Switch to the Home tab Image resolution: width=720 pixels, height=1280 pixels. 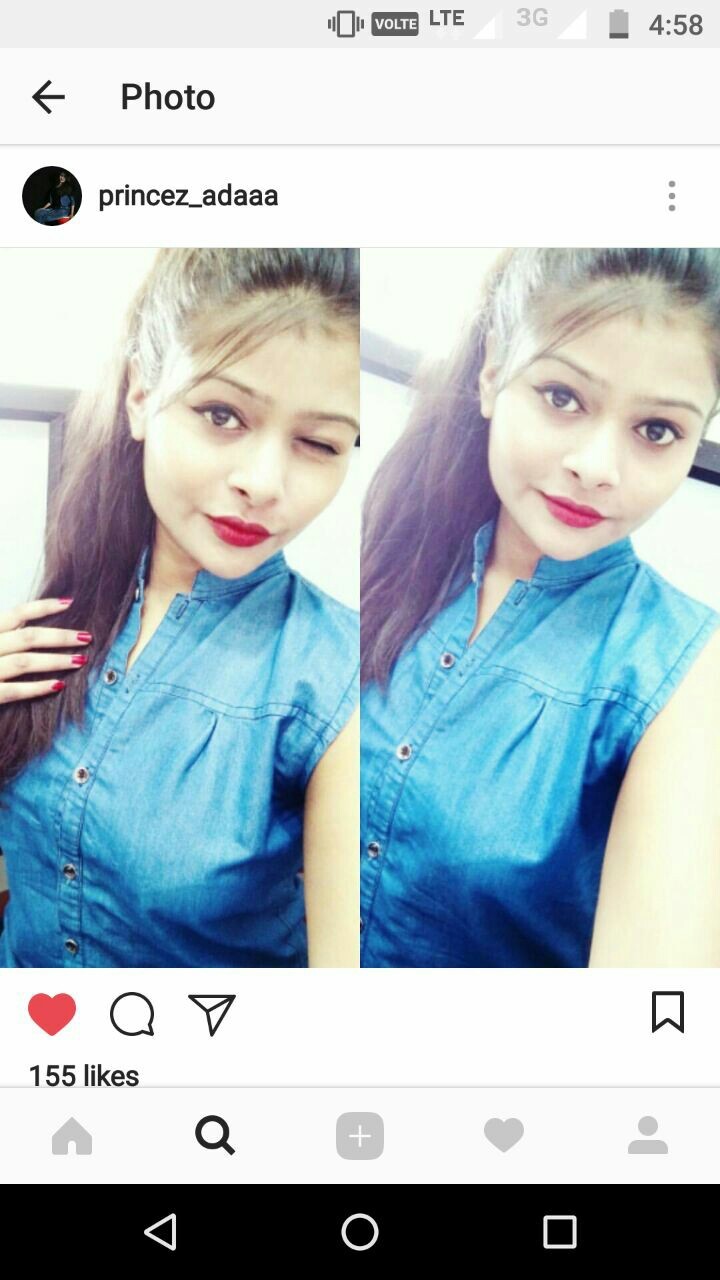(x=72, y=1136)
